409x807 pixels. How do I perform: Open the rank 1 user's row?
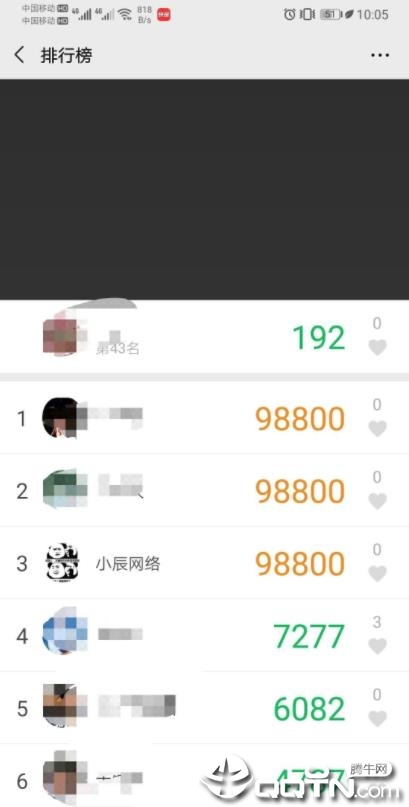click(x=204, y=418)
